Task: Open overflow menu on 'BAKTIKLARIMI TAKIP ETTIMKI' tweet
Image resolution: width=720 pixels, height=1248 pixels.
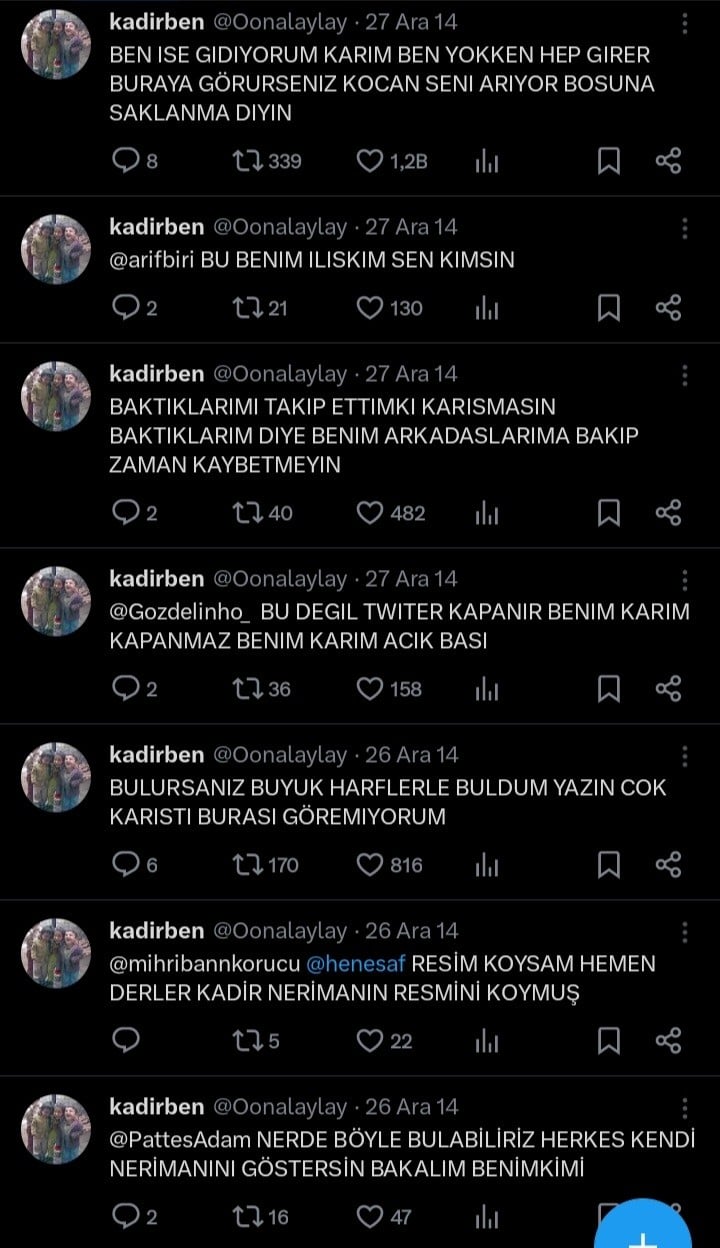Action: click(x=685, y=375)
